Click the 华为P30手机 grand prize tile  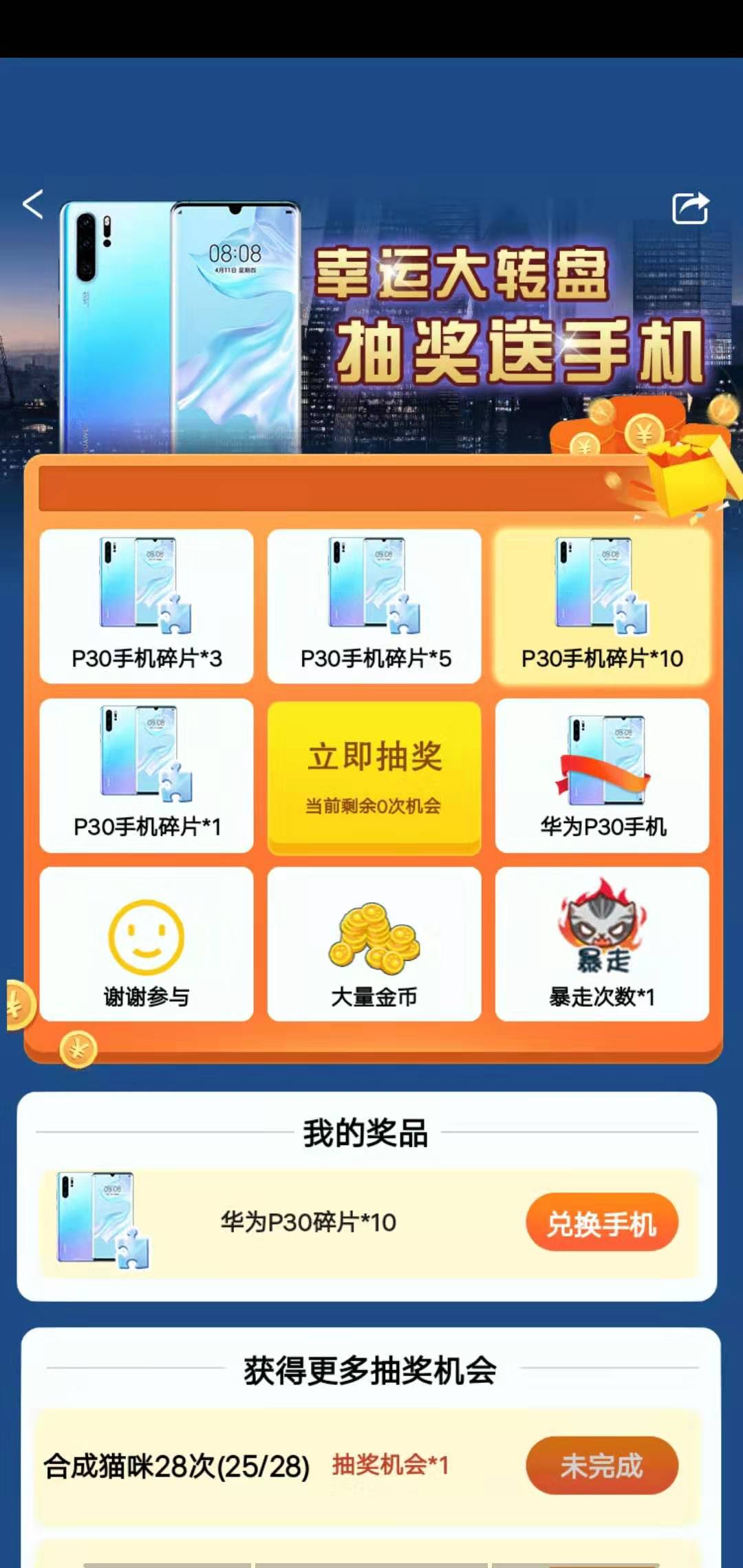coord(602,774)
